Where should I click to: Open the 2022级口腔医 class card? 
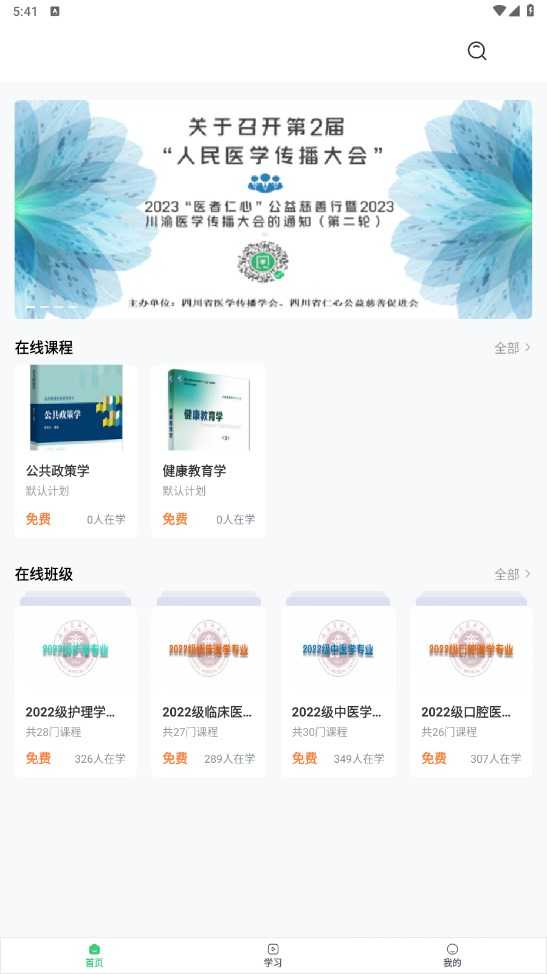click(471, 685)
